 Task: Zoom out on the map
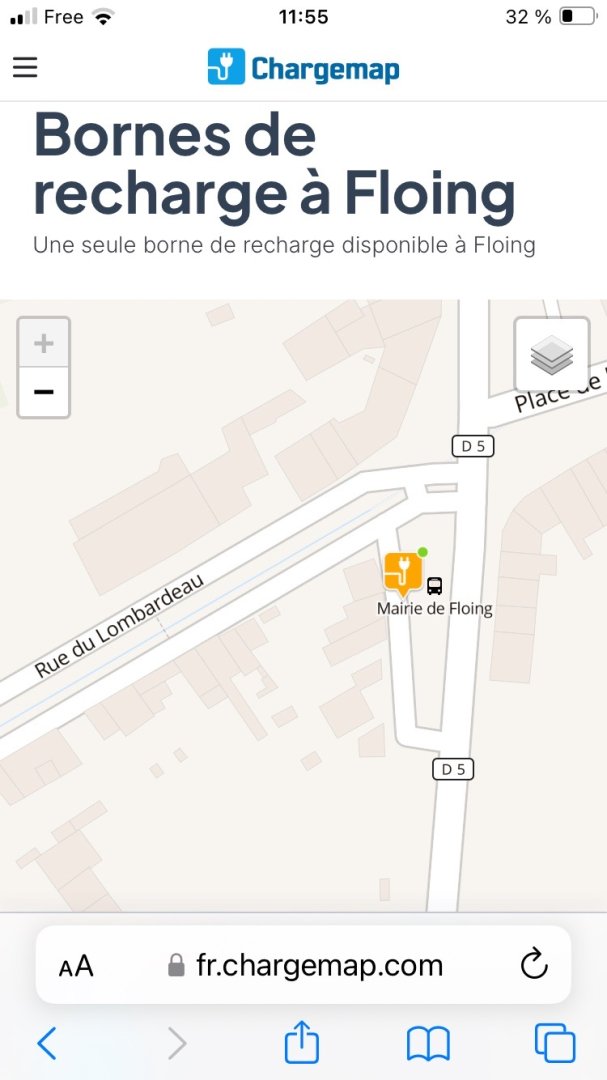[x=44, y=391]
